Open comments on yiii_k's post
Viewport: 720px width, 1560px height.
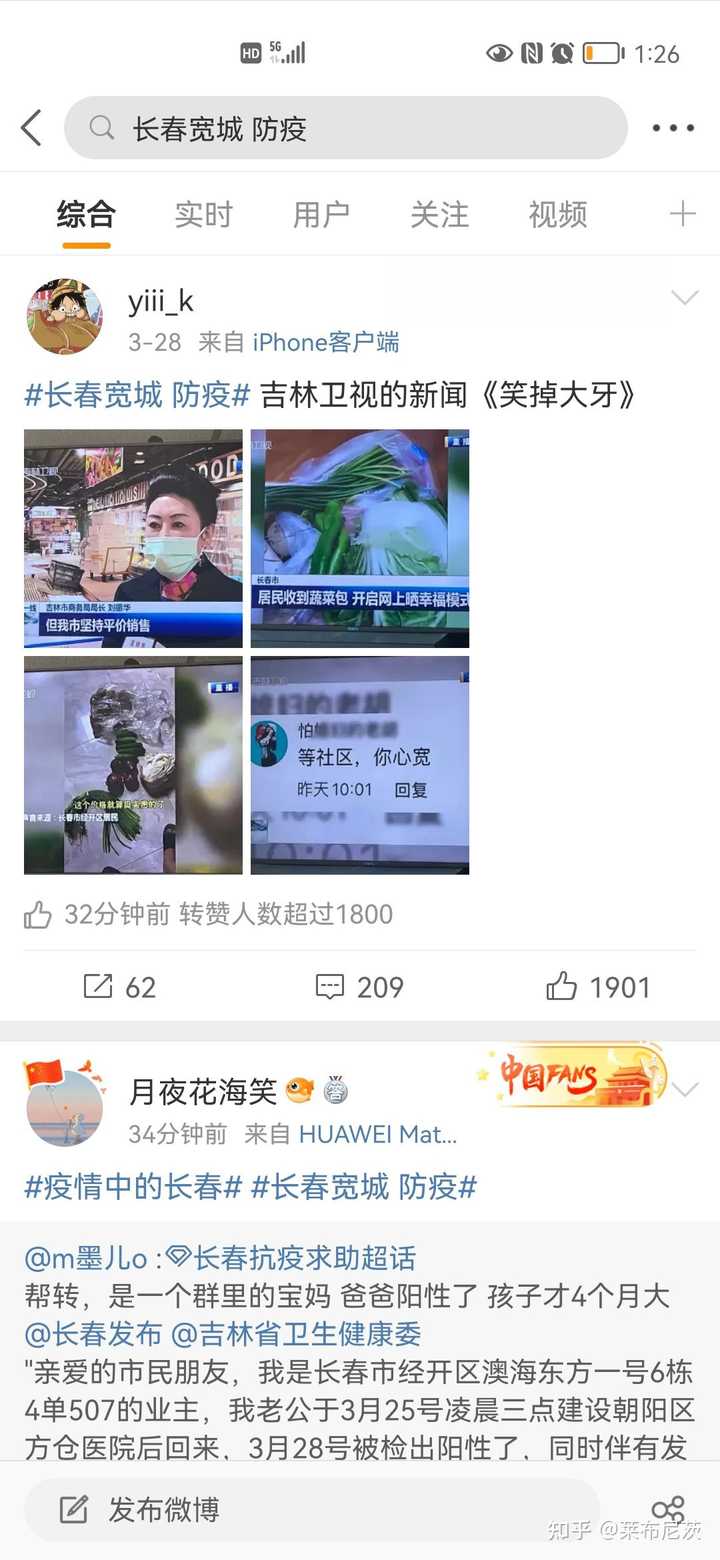click(x=359, y=987)
